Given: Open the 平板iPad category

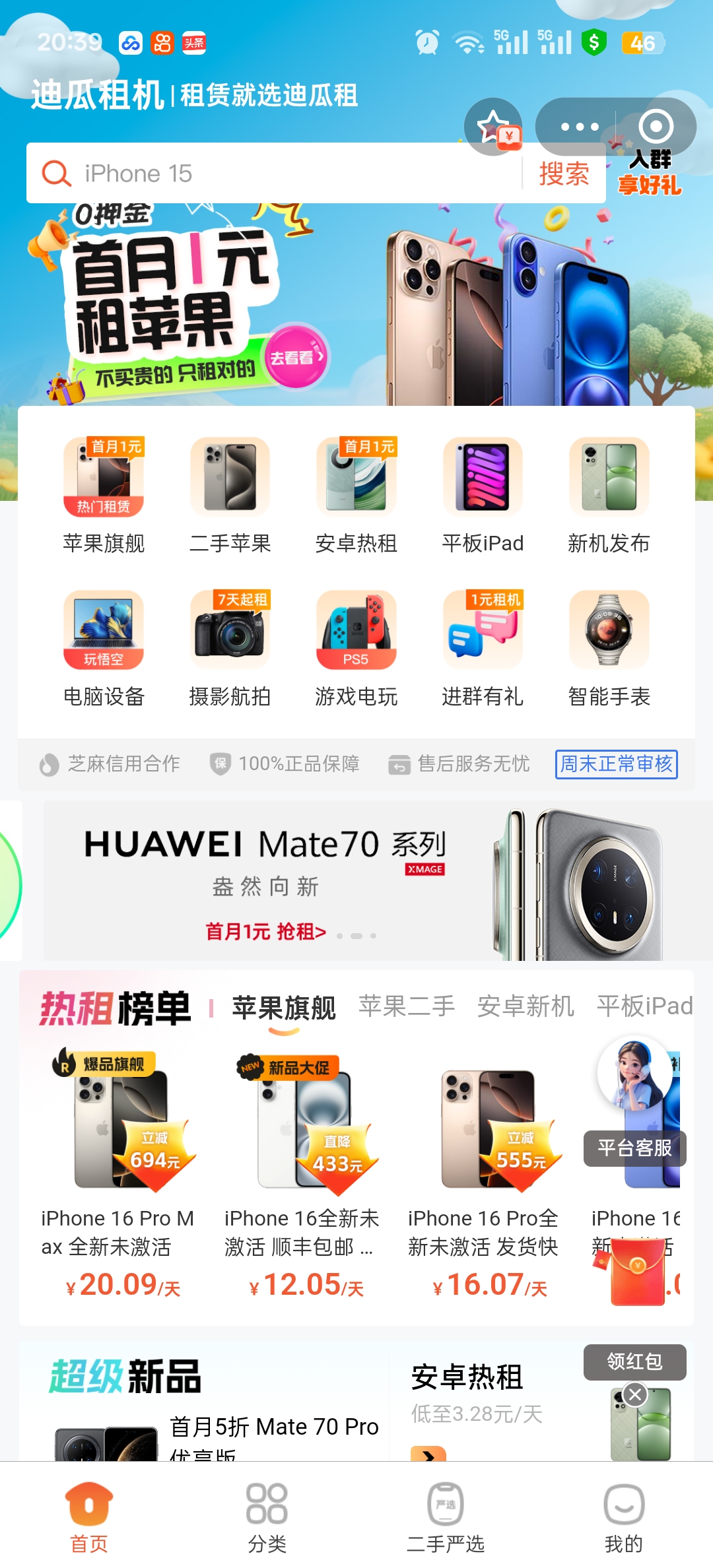Looking at the screenshot, I should pos(483,495).
